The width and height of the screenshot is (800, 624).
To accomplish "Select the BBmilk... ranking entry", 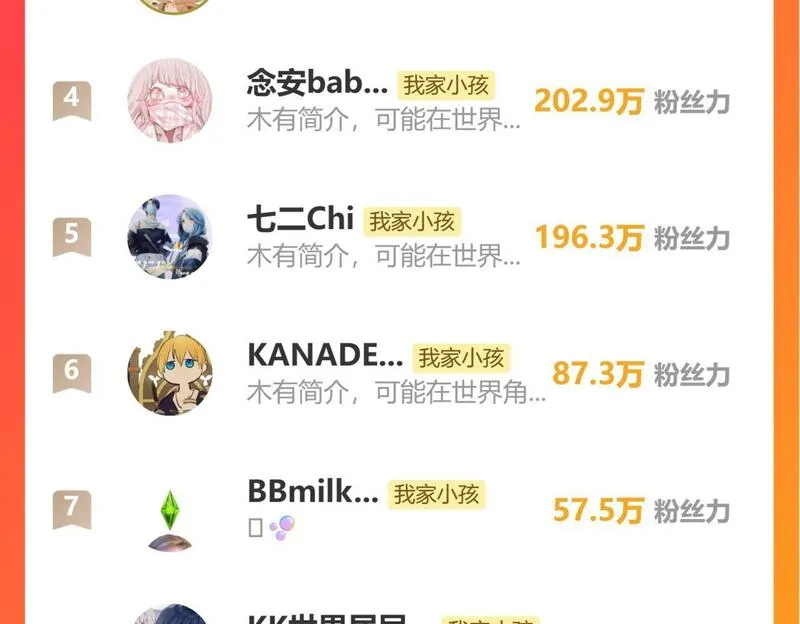I will [x=312, y=493].
